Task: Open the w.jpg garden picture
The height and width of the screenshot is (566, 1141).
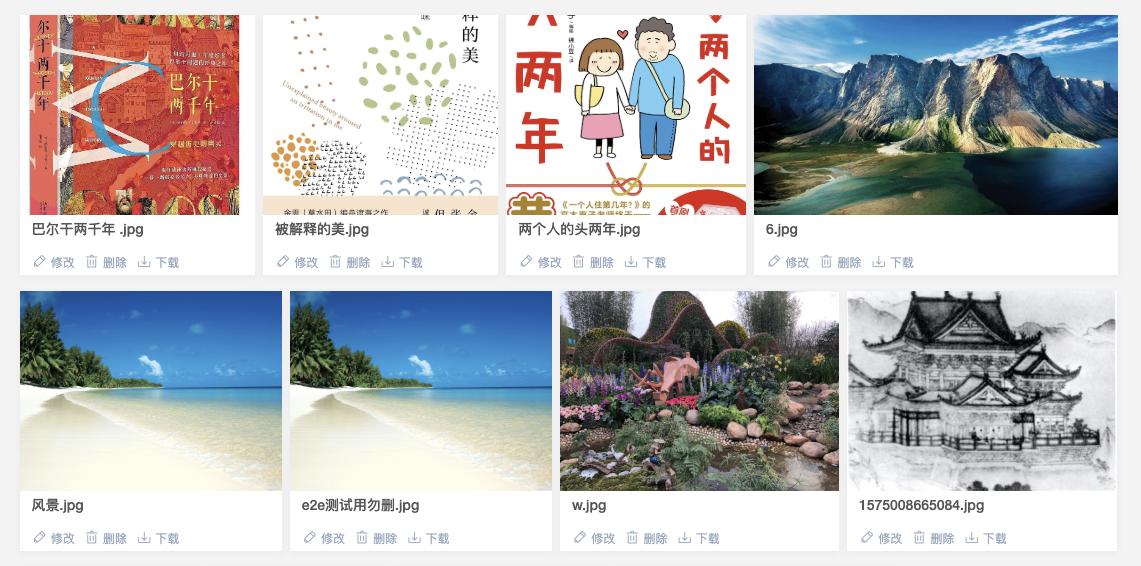Action: click(x=699, y=391)
